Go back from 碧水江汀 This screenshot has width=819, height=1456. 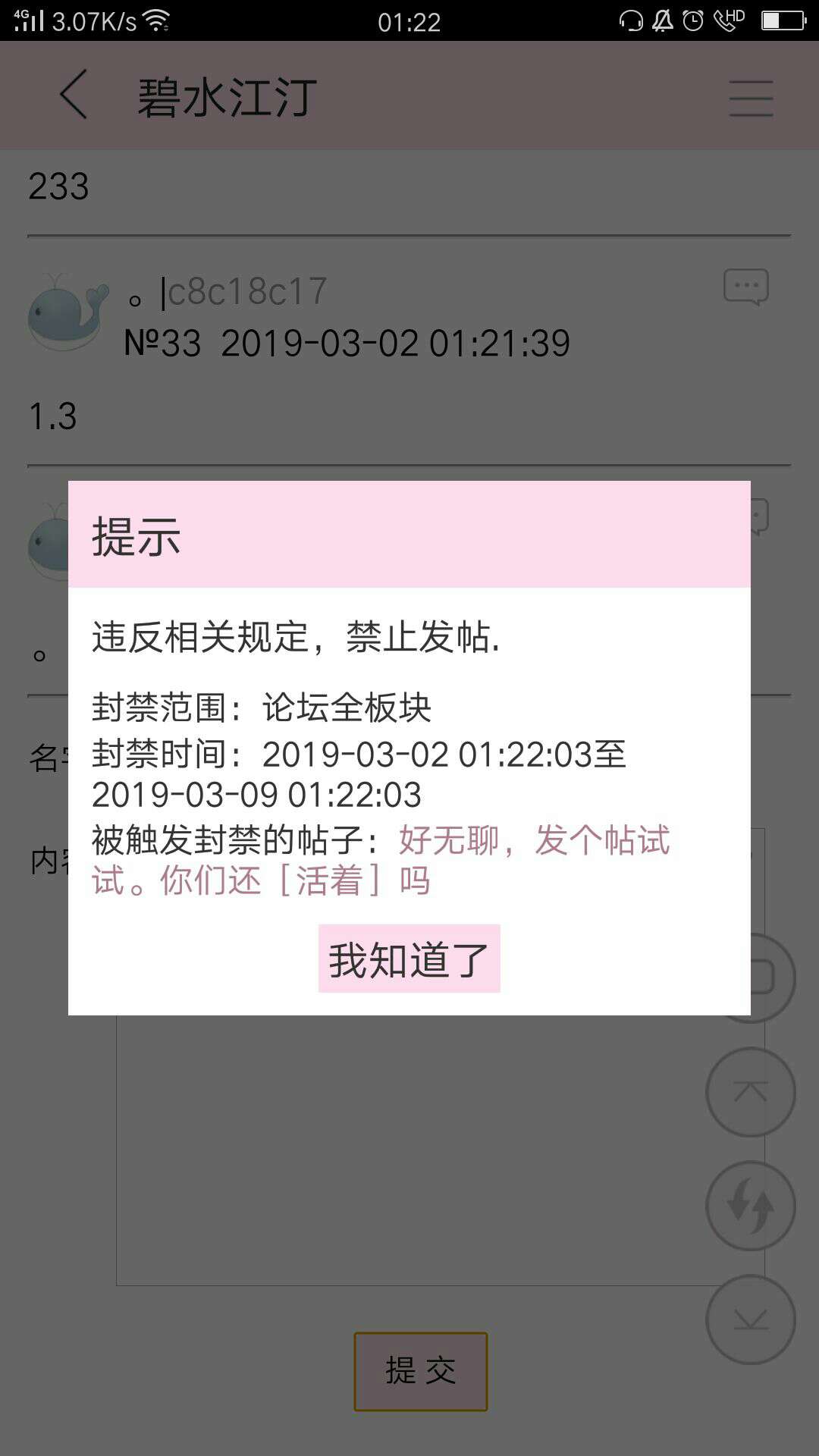[74, 95]
